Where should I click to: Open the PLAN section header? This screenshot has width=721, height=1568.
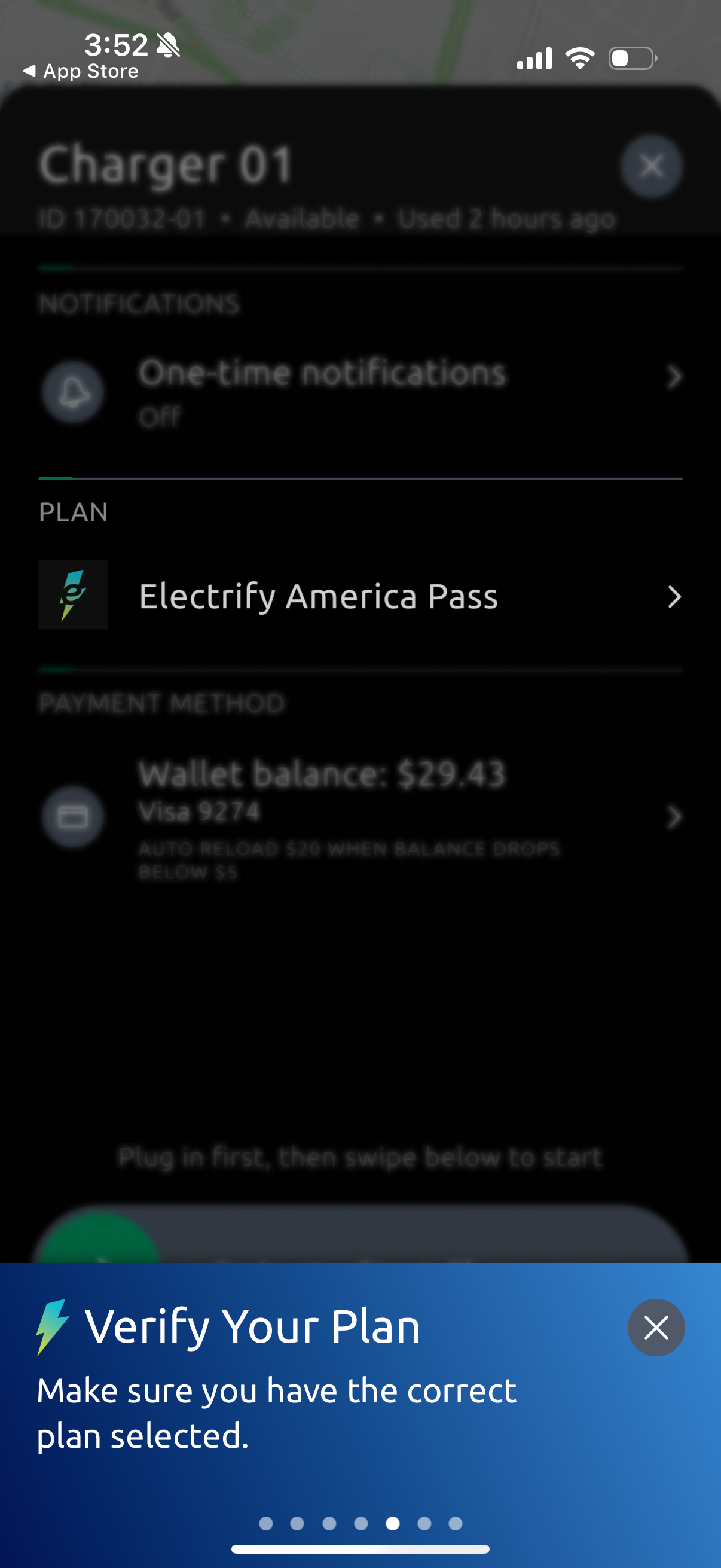[x=73, y=513]
